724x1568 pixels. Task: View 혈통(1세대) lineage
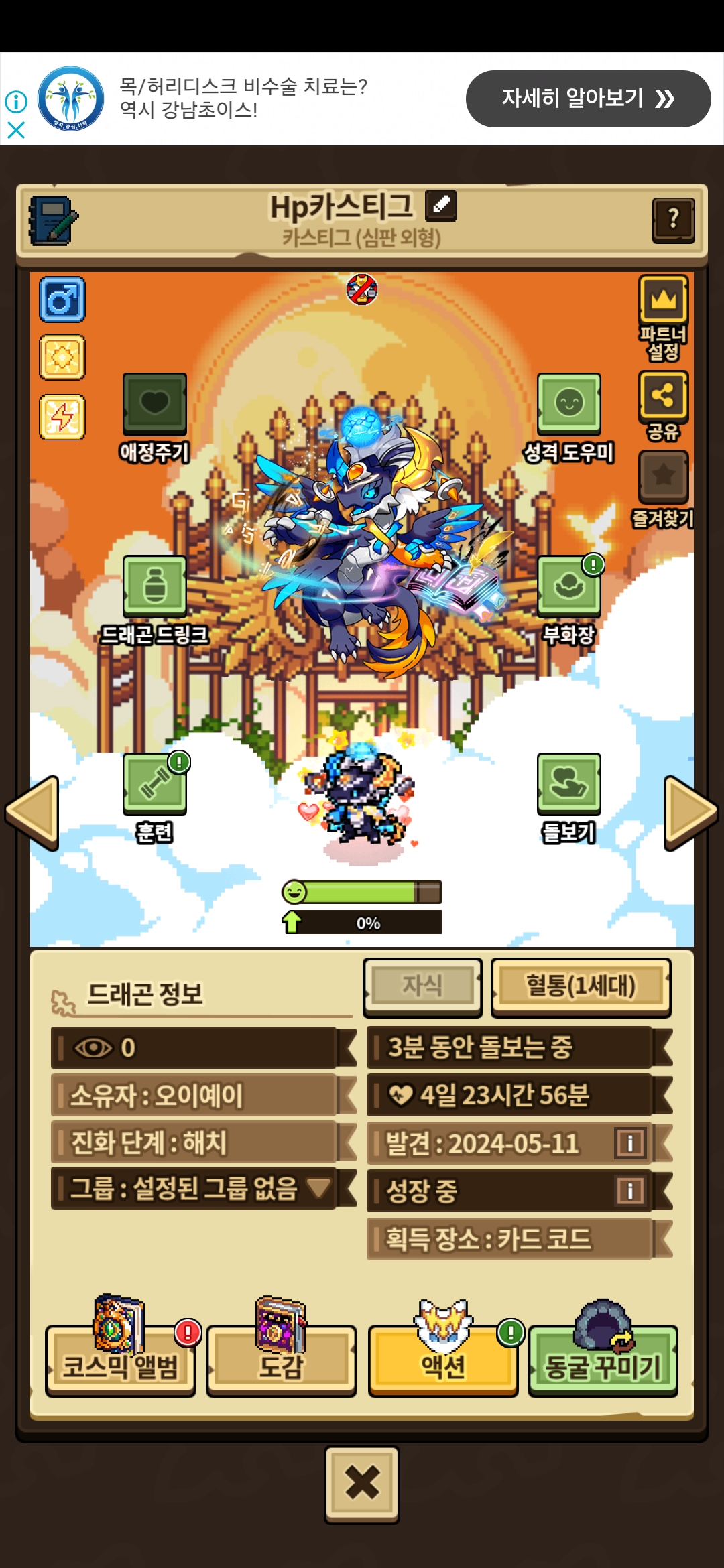(x=581, y=986)
